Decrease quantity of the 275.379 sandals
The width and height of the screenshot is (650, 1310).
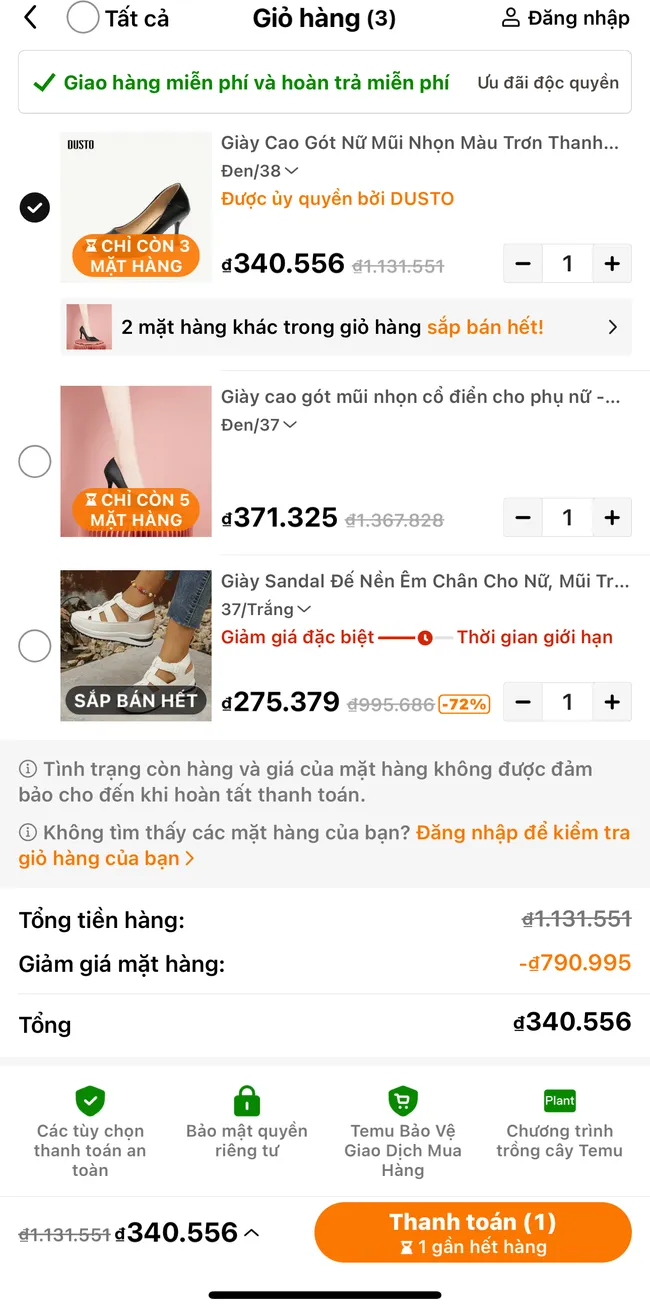pos(523,702)
